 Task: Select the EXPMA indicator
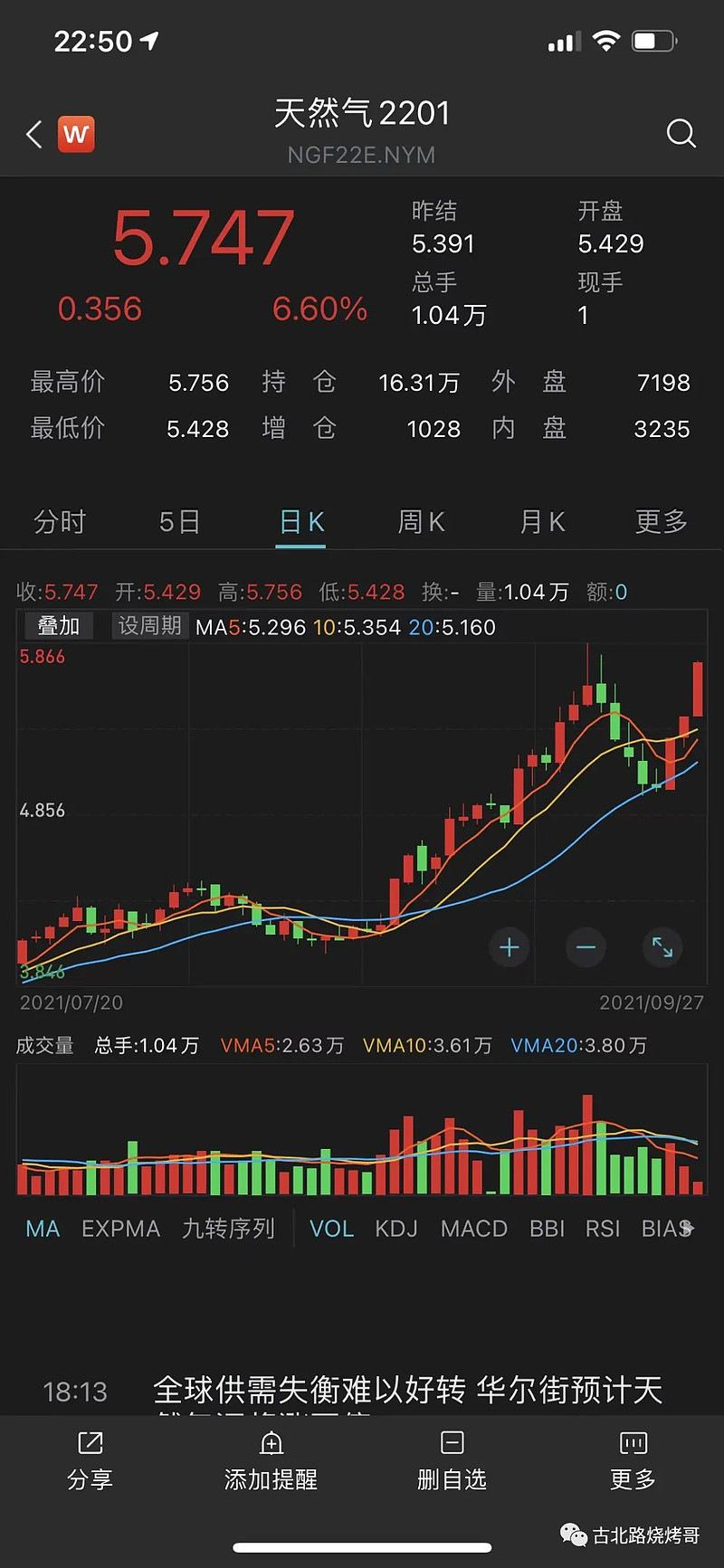(120, 1229)
